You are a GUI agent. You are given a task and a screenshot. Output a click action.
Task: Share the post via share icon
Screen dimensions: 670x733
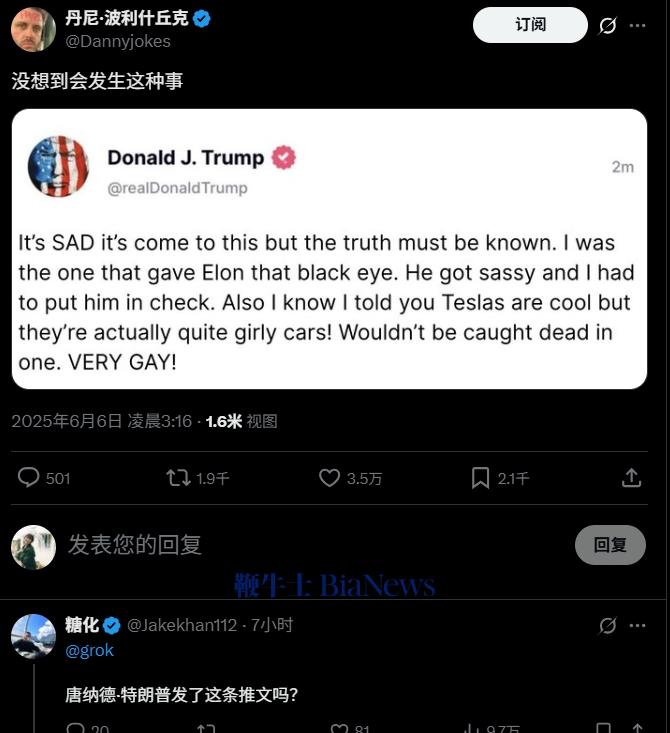click(631, 478)
